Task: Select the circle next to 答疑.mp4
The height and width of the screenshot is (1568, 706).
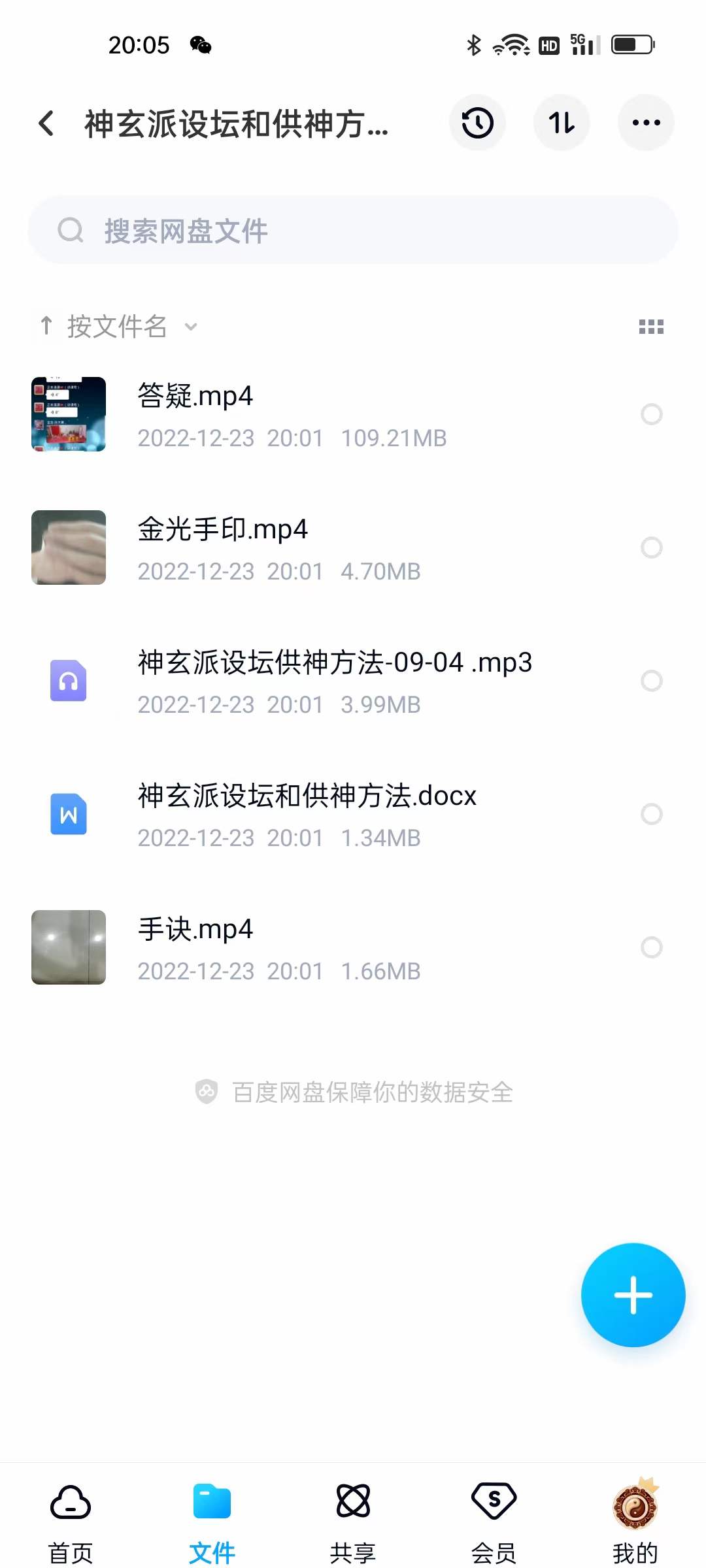Action: coord(652,414)
